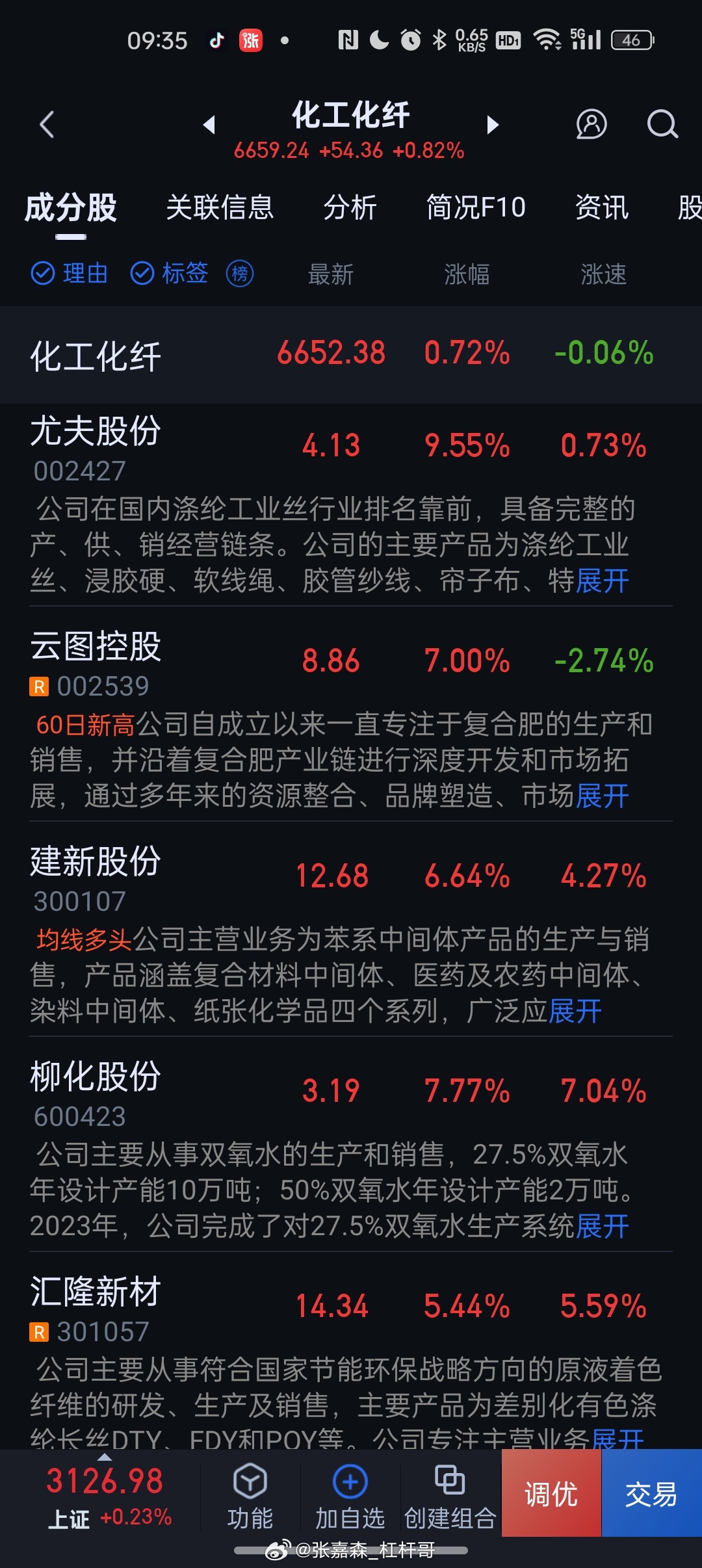Screen dimensions: 702x1568
Task: Switch to the 资讯 tab
Action: pos(602,207)
